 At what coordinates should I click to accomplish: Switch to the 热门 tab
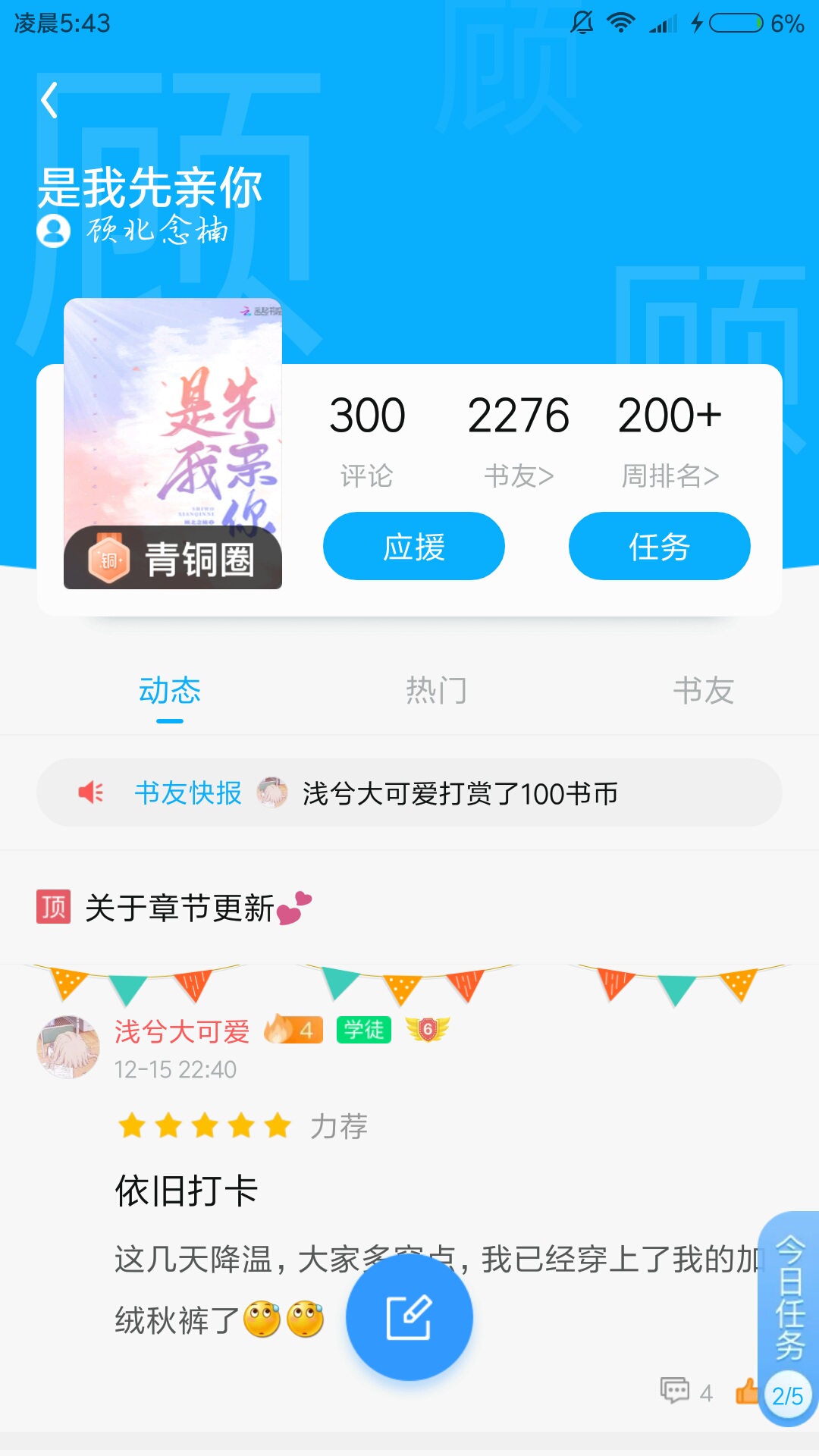[x=436, y=691]
